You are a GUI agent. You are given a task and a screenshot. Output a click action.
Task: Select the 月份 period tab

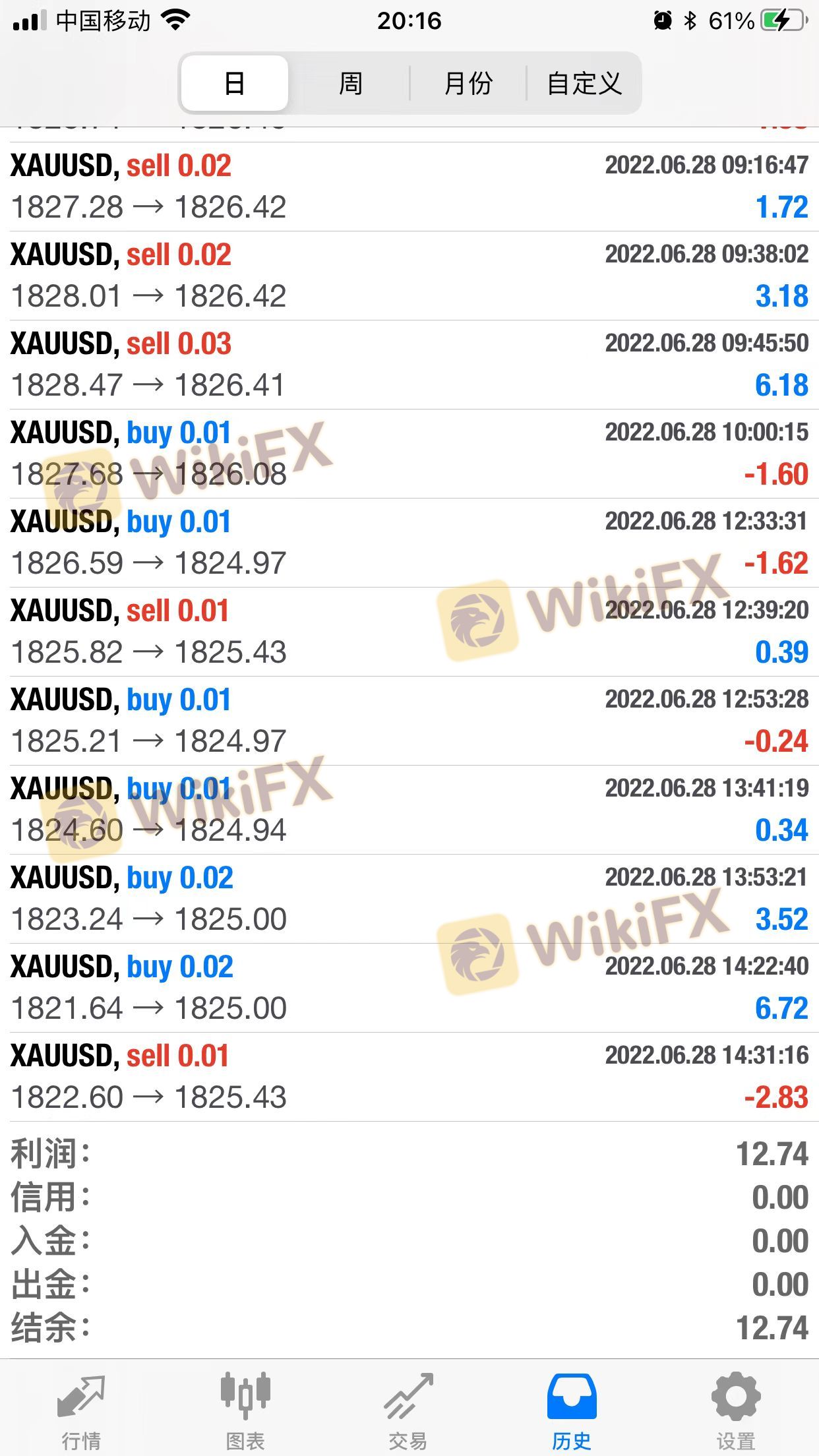click(x=468, y=84)
